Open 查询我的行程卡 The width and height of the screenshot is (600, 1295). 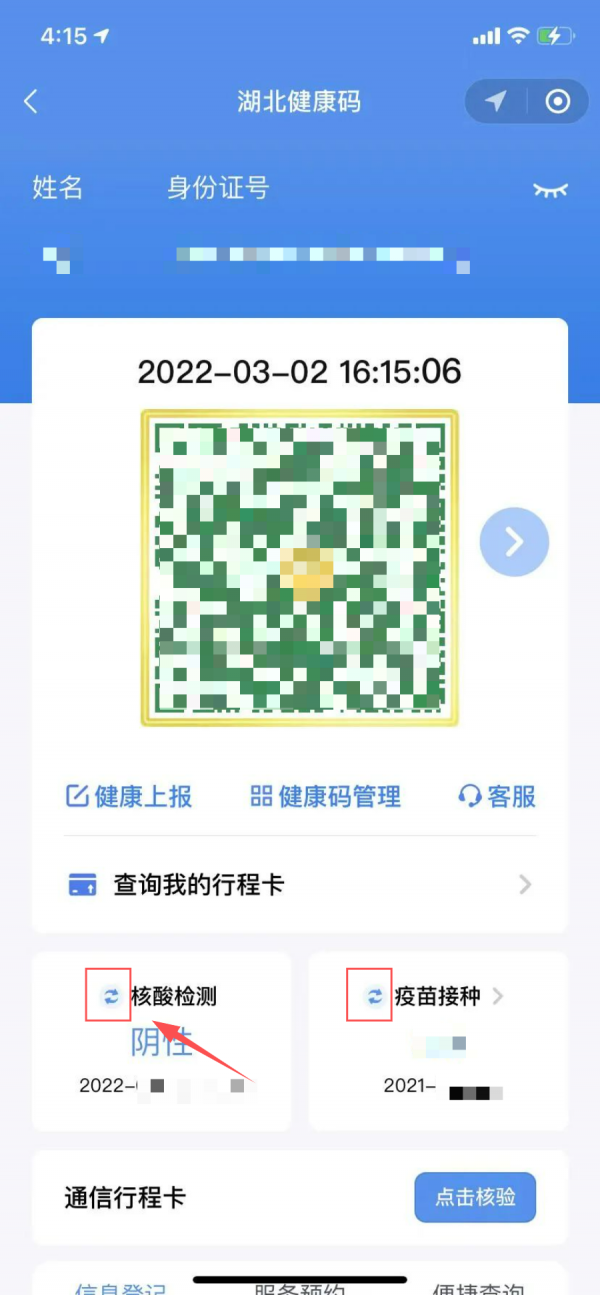pos(300,885)
